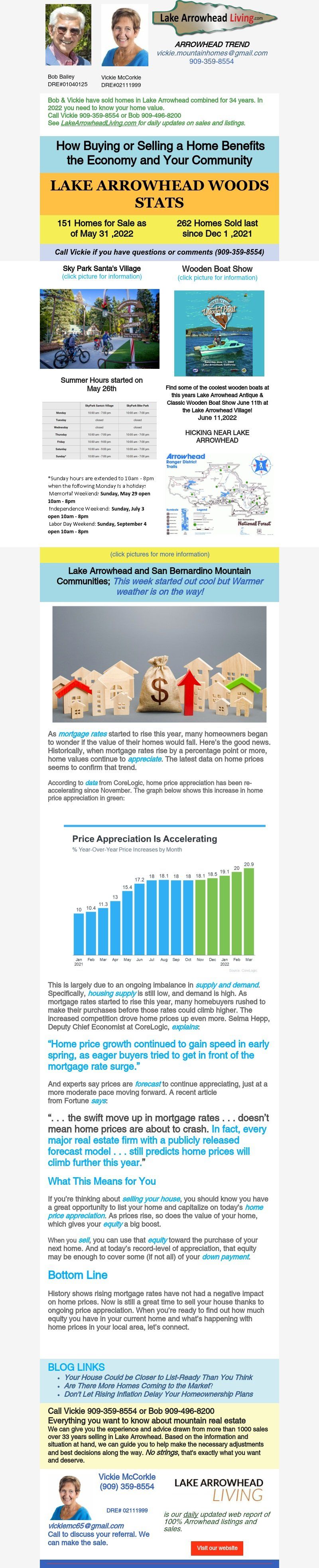Tap the 'Visit our website' button
The image size is (319, 1568).
point(216,1547)
